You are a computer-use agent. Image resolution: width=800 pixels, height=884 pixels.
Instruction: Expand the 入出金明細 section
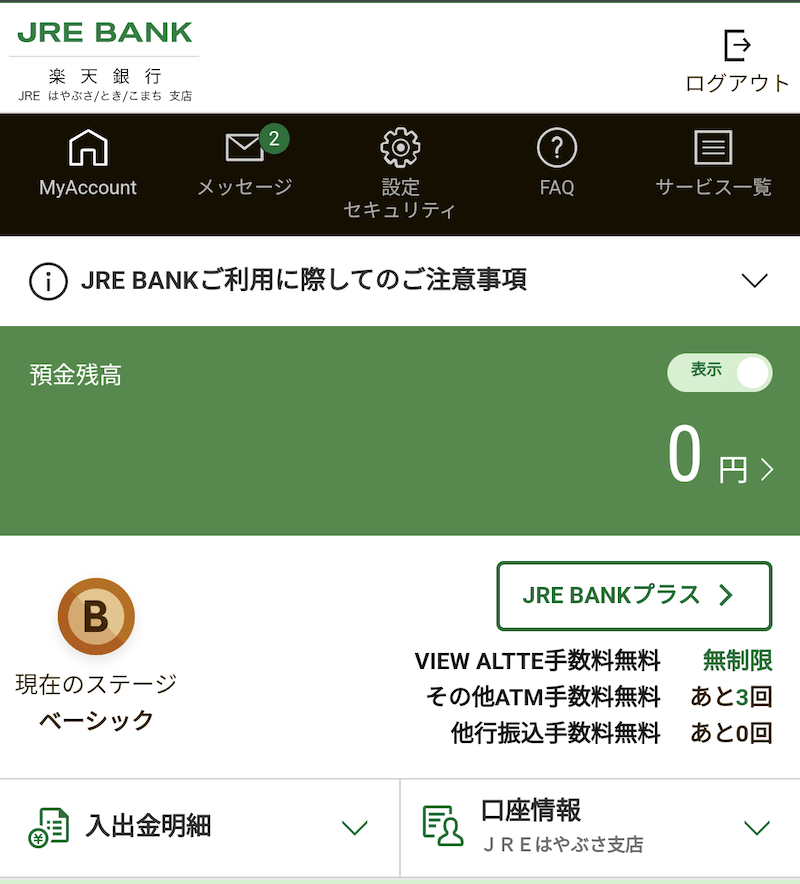pyautogui.click(x=200, y=828)
